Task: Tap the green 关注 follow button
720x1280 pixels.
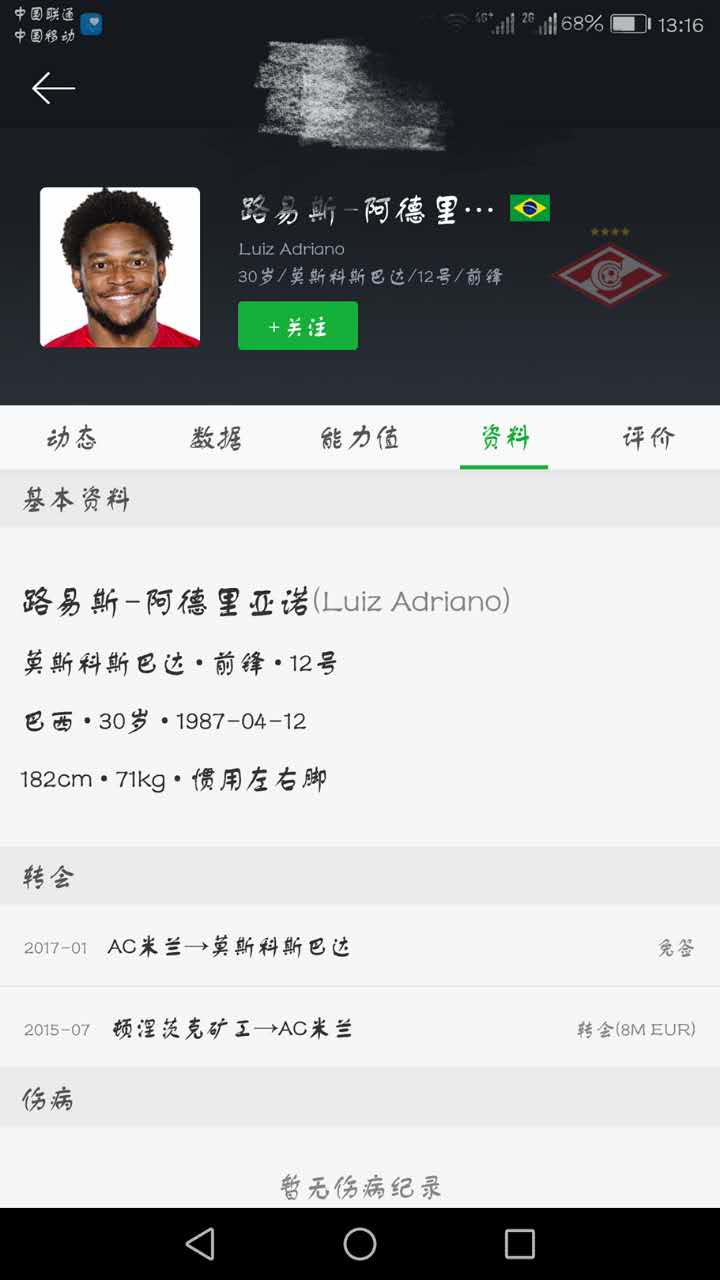Action: 298,325
